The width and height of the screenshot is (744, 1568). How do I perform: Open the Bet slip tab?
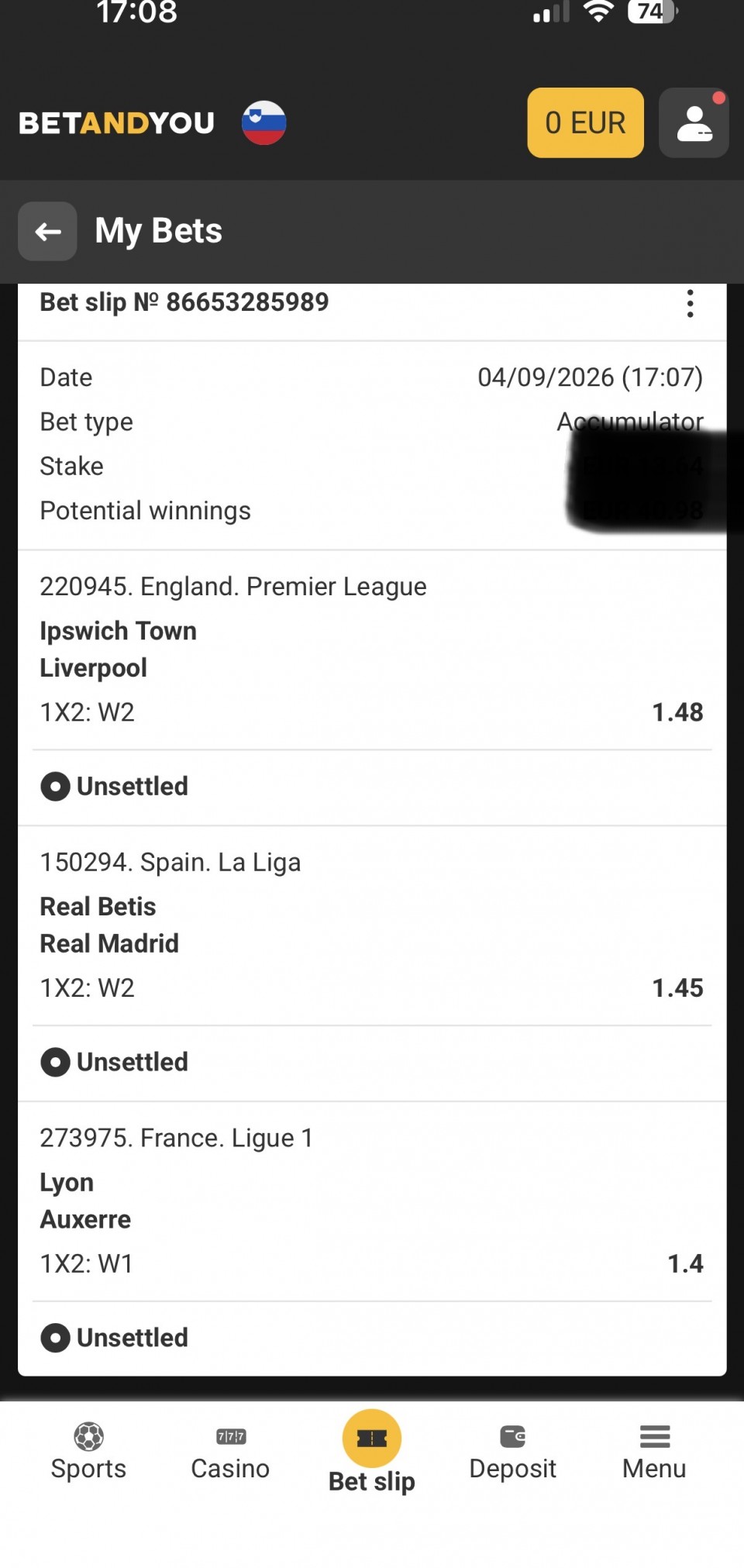pyautogui.click(x=372, y=1453)
